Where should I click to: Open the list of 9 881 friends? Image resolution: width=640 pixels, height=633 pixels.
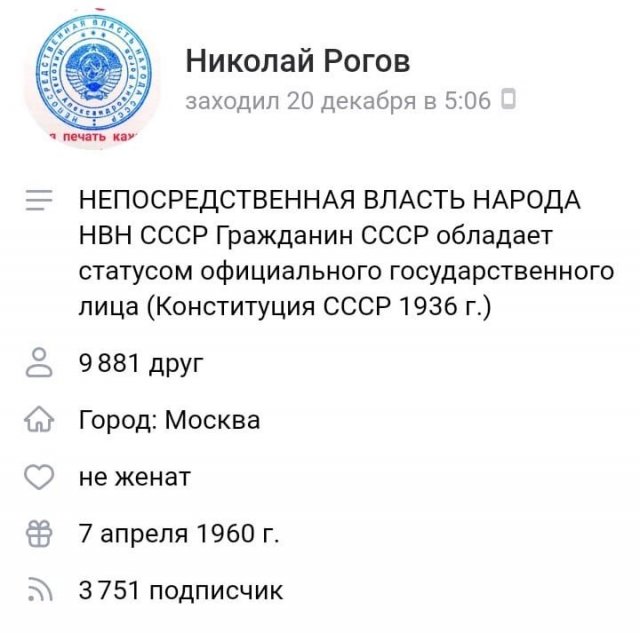(x=140, y=362)
